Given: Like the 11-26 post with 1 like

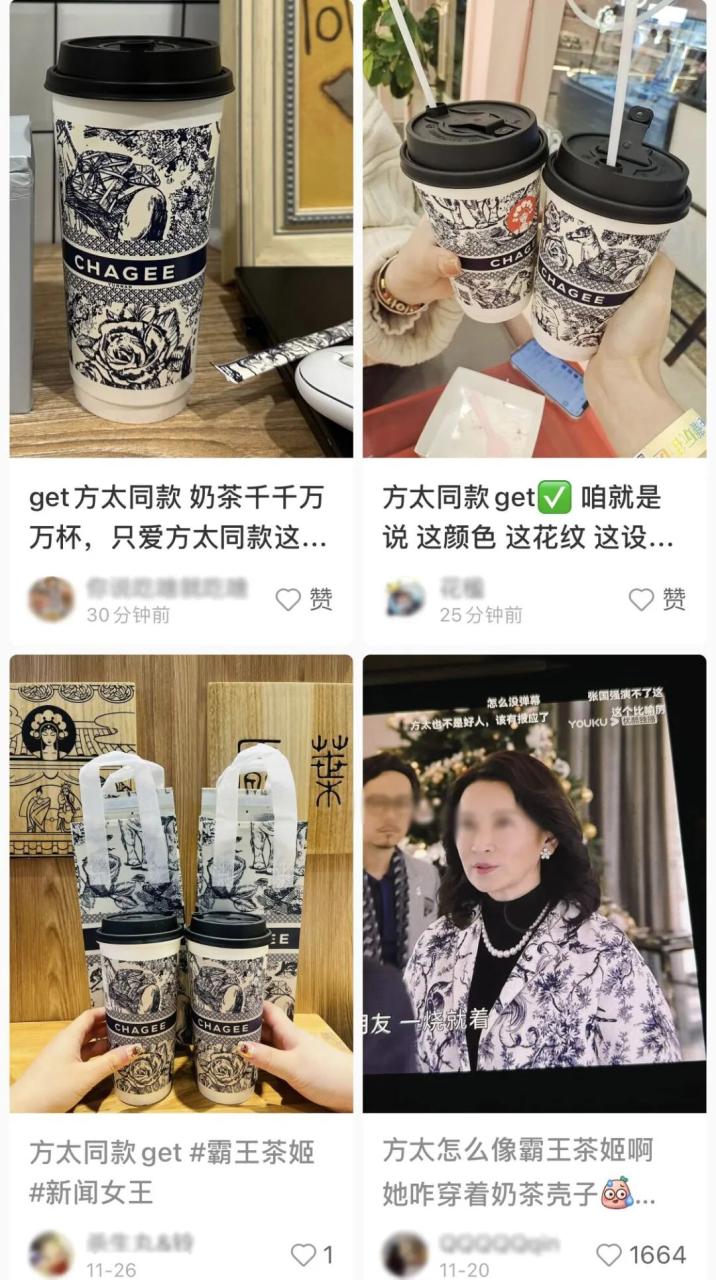Looking at the screenshot, I should click(x=303, y=1254).
